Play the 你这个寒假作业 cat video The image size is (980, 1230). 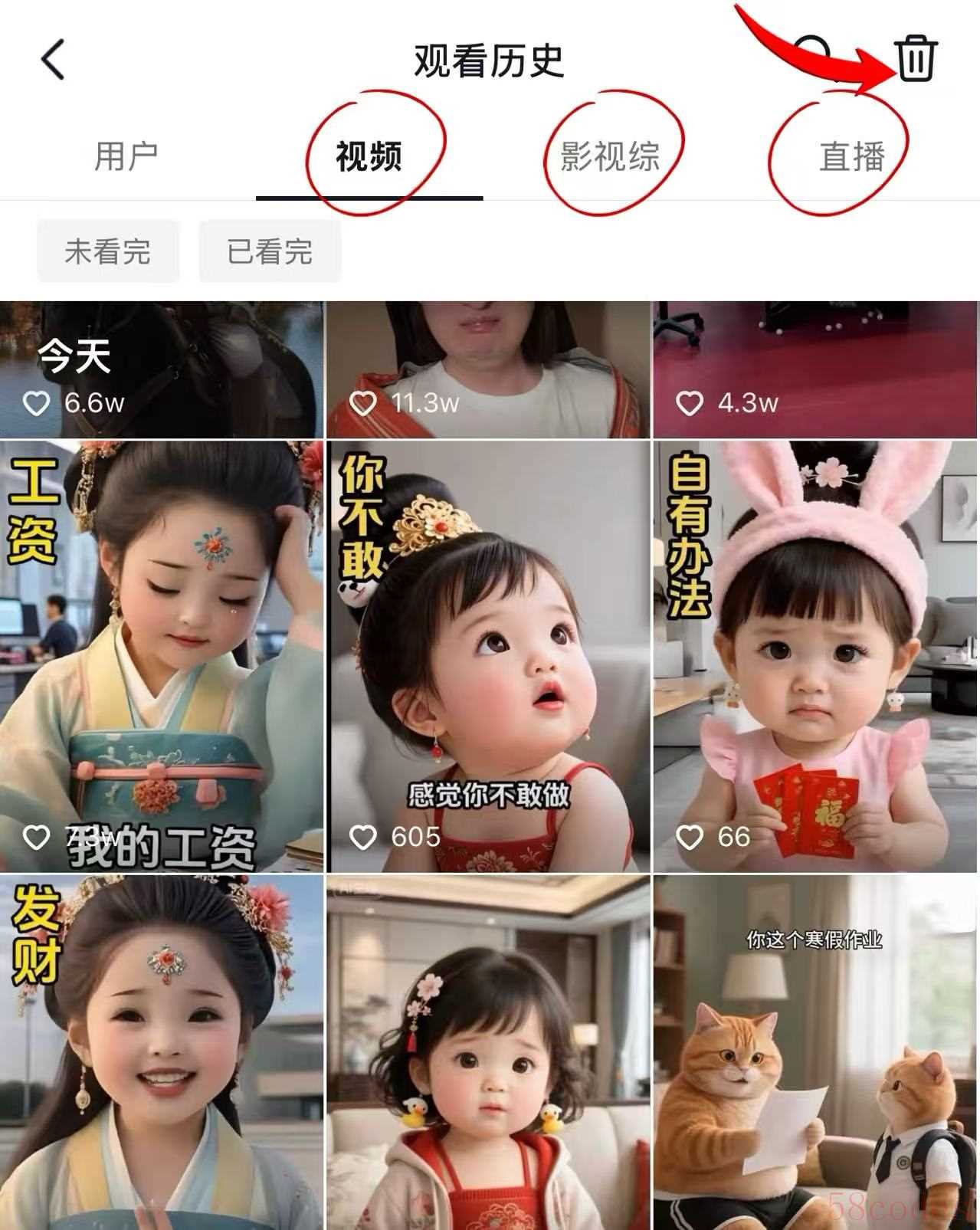click(x=814, y=1051)
